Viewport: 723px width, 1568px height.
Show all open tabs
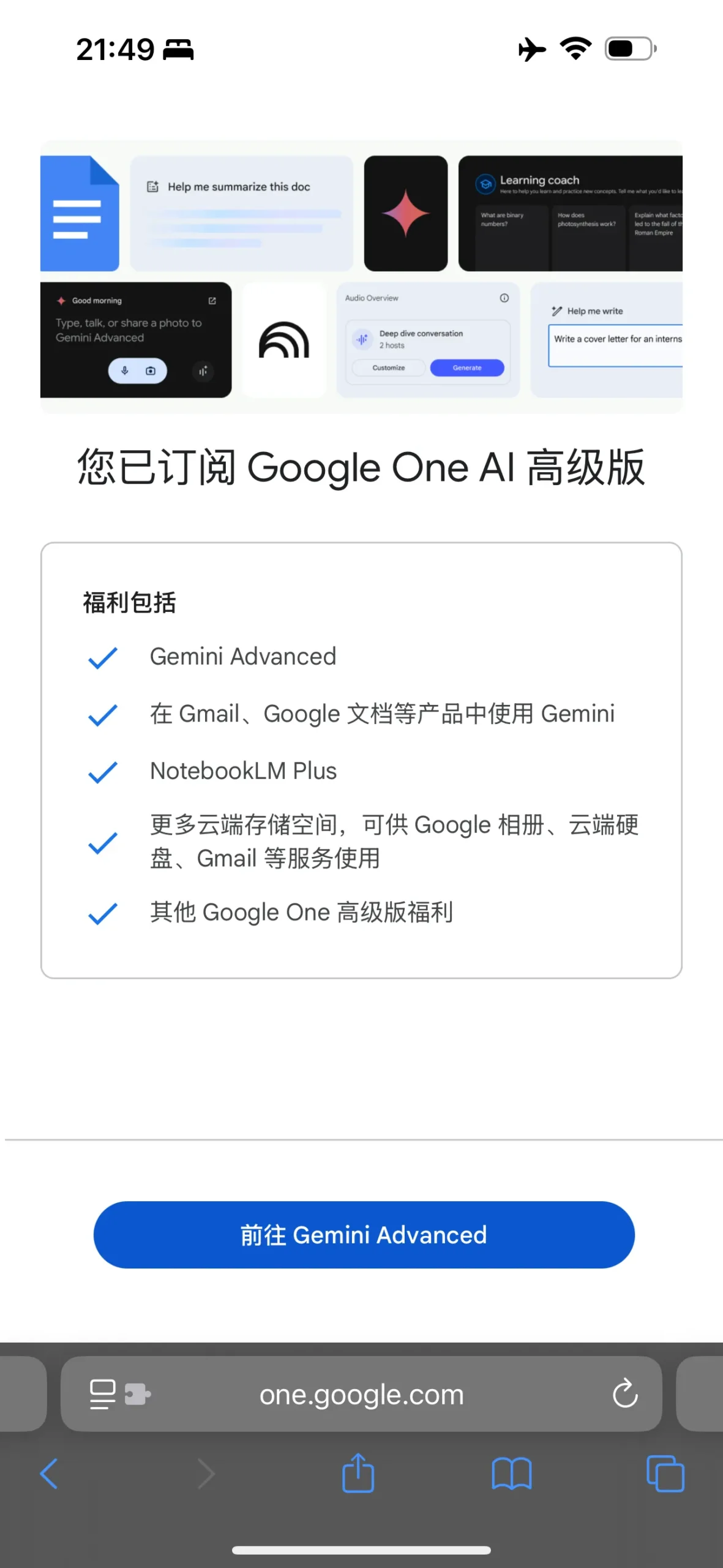tap(665, 1473)
